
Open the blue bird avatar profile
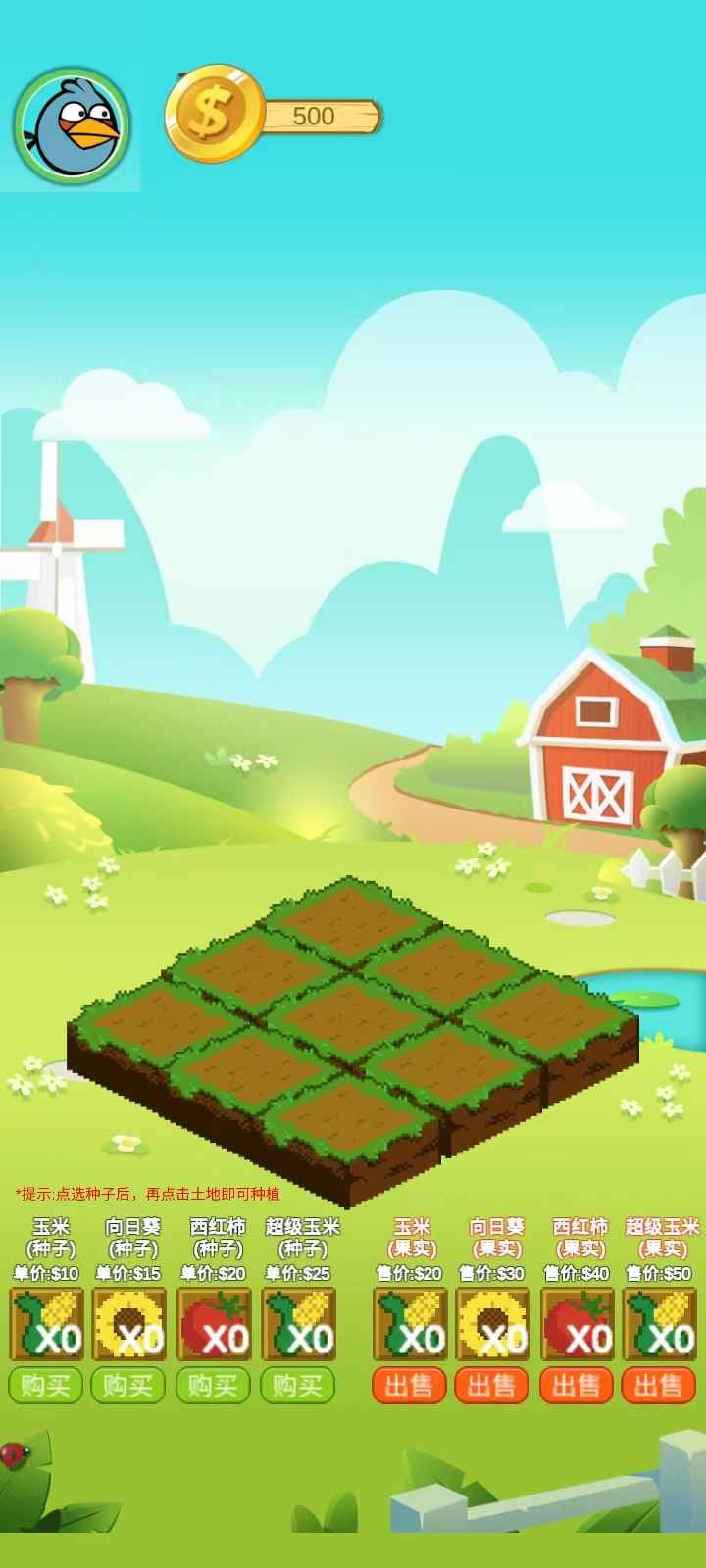pos(73,125)
